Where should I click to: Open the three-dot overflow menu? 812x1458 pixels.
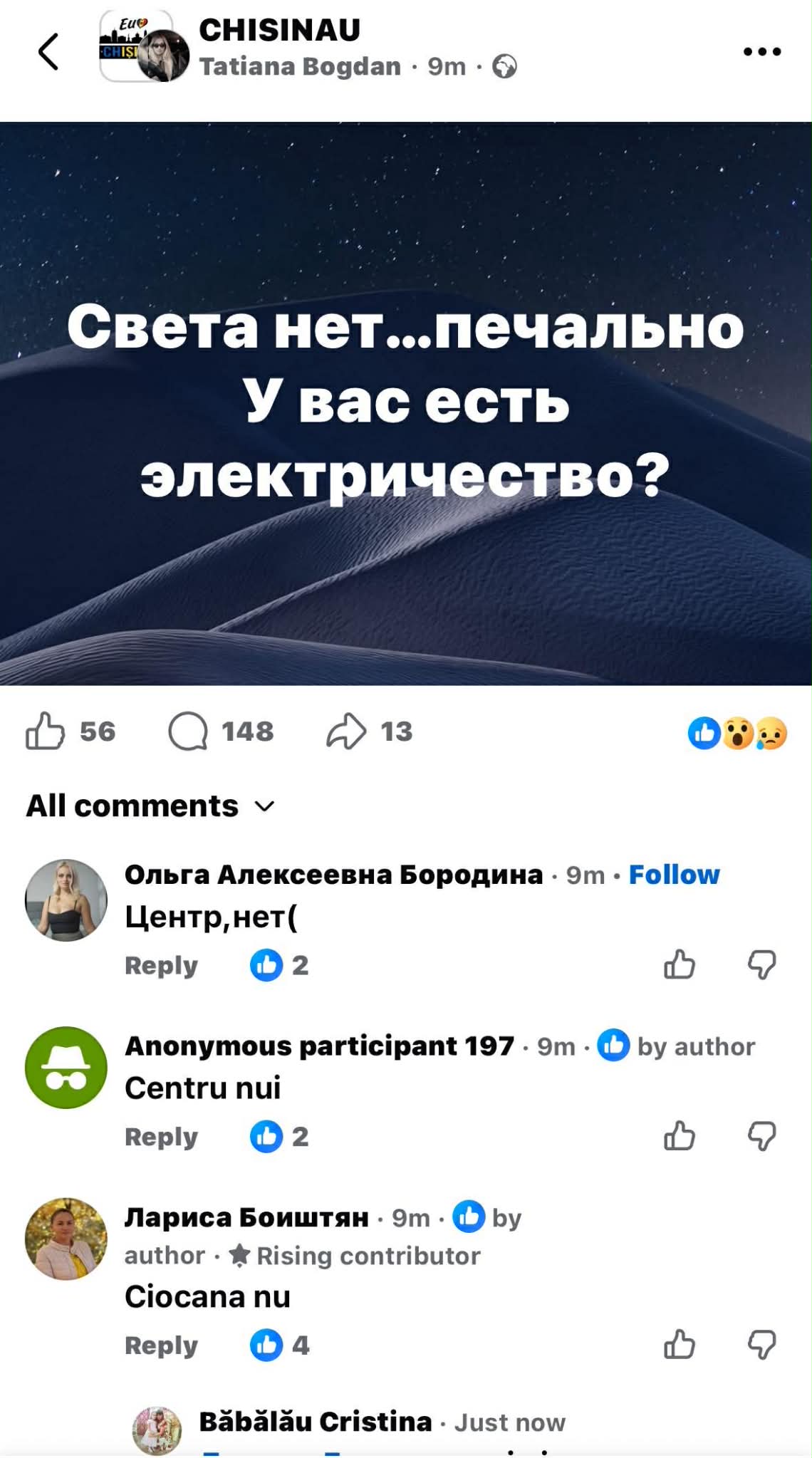pos(761,51)
